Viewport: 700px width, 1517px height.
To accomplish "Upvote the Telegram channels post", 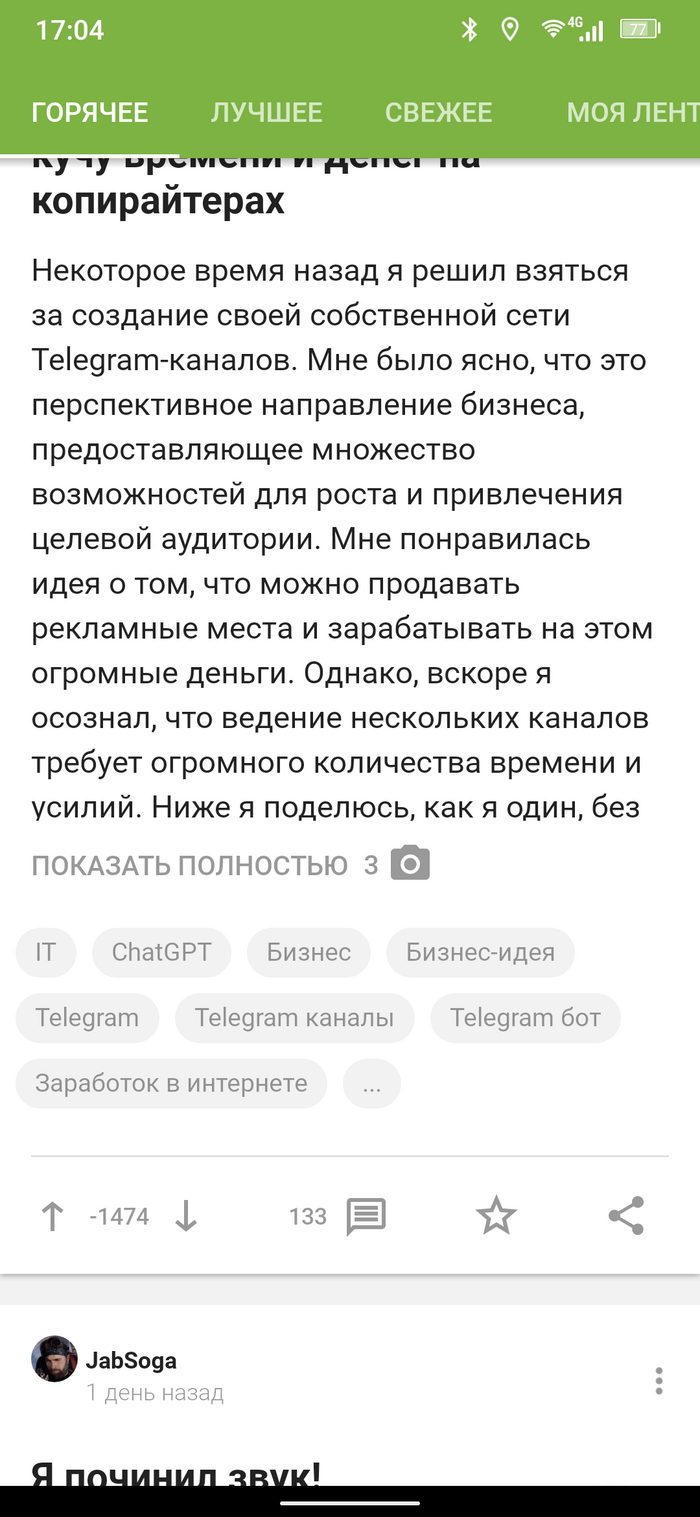I will [x=52, y=1216].
